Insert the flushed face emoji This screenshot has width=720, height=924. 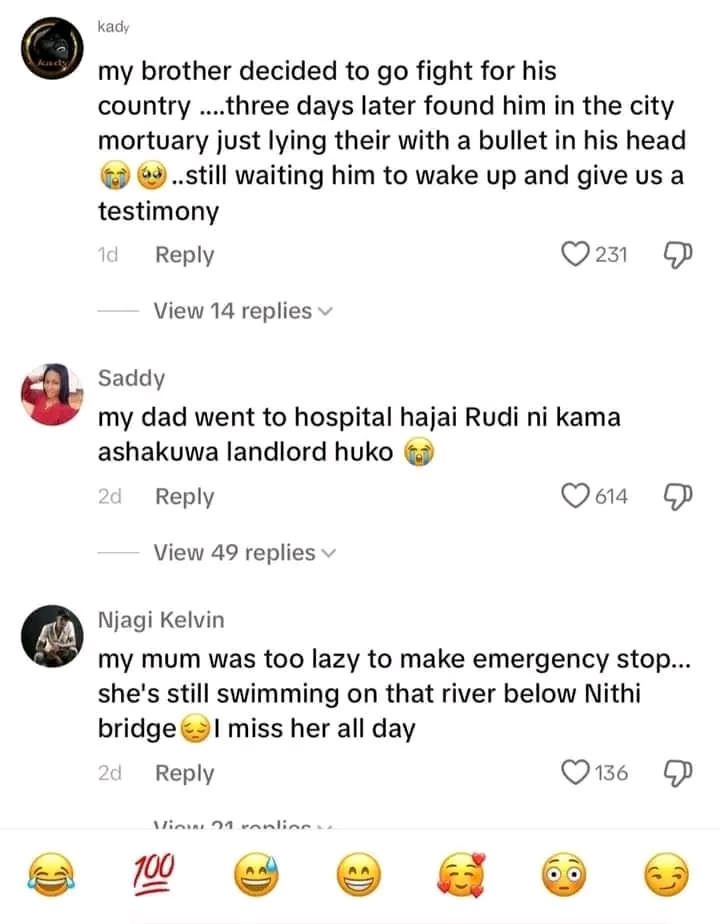click(564, 878)
